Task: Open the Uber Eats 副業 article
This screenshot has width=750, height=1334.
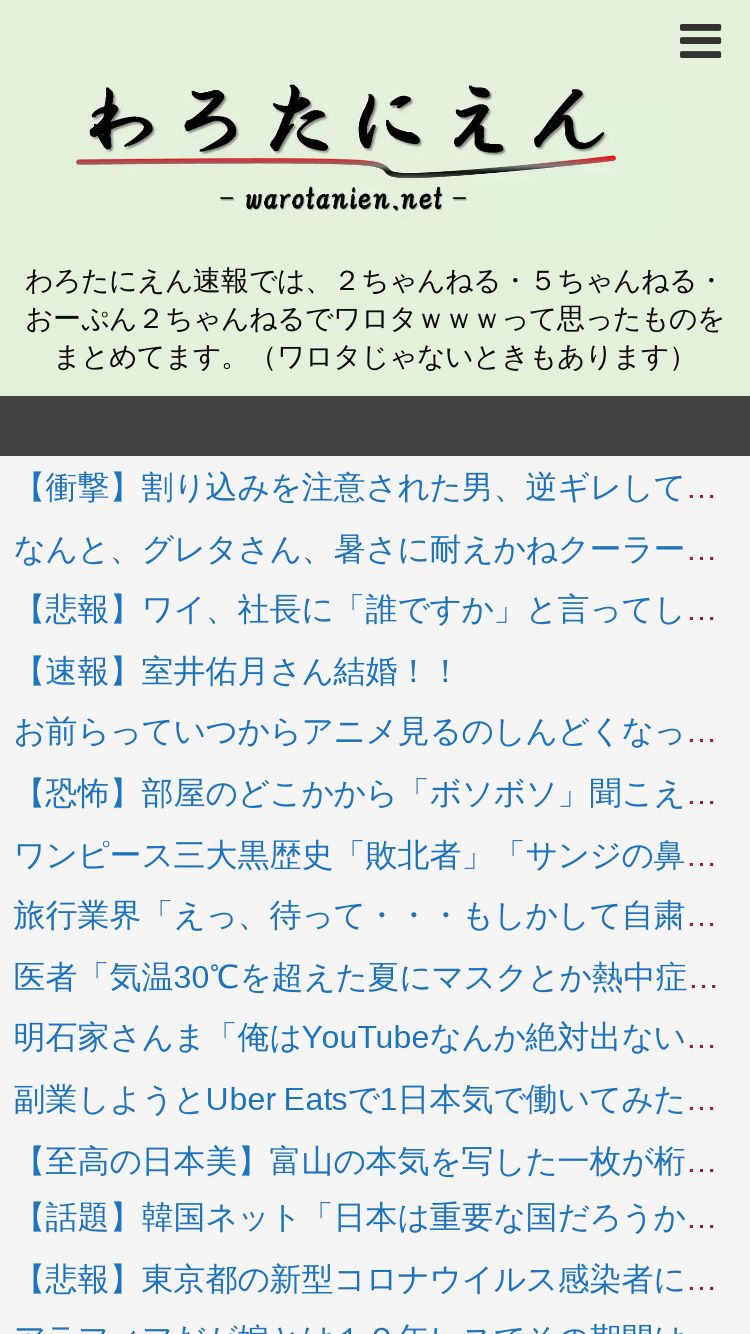Action: pos(365,1100)
